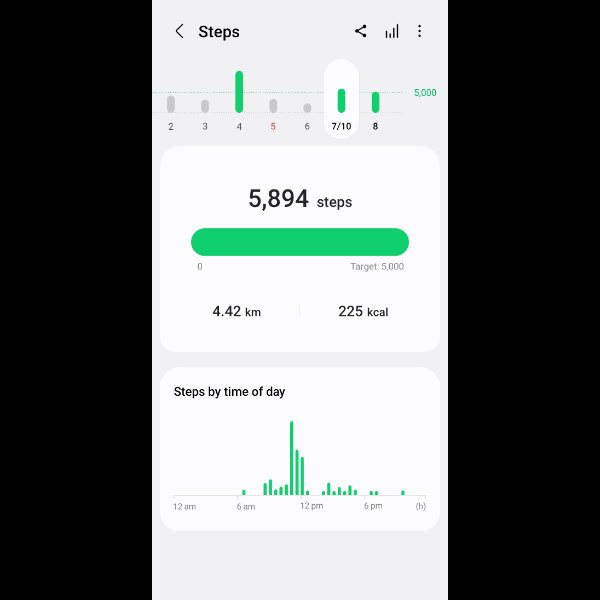
Task: Select day 3 in the date strip
Action: pos(205,106)
